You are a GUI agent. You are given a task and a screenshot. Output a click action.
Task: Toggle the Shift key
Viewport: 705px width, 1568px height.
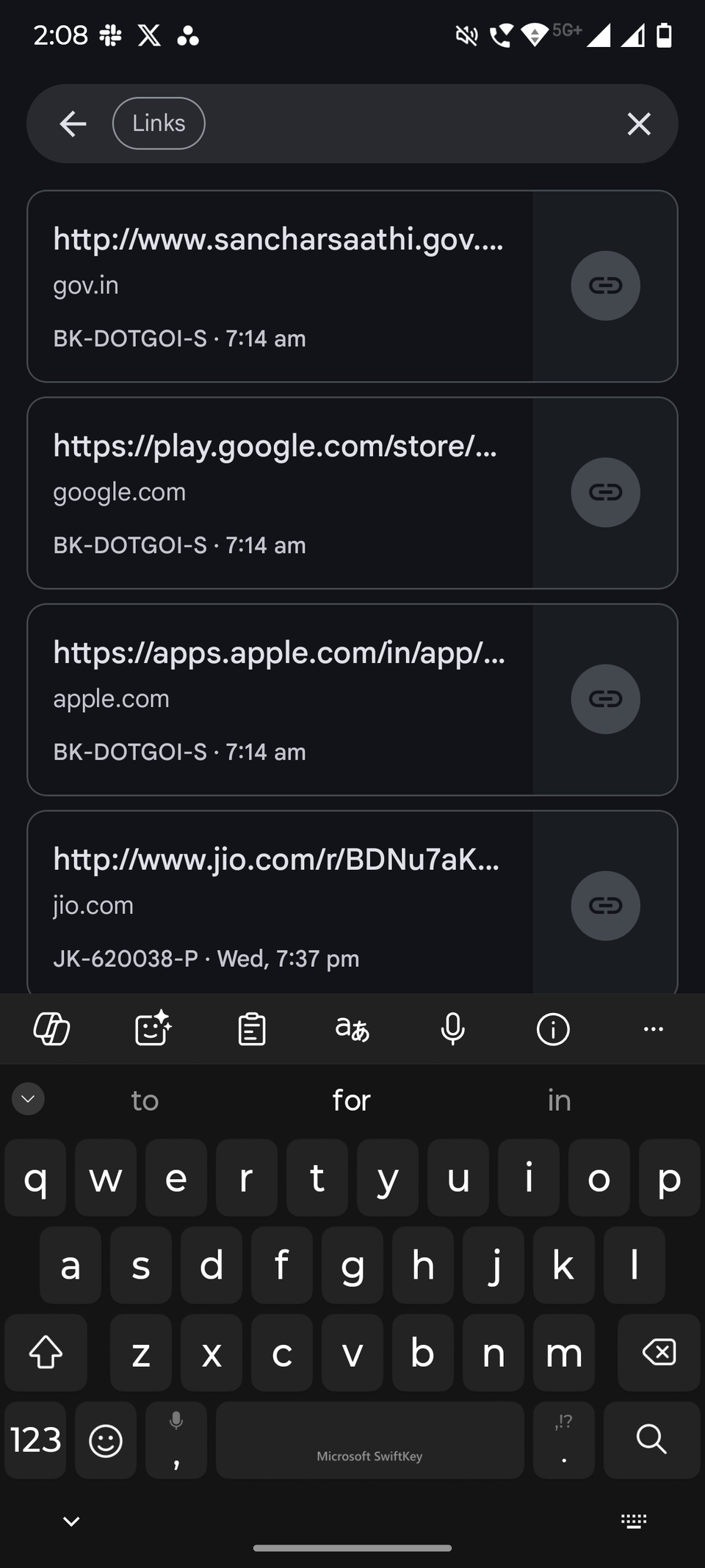pos(46,1353)
